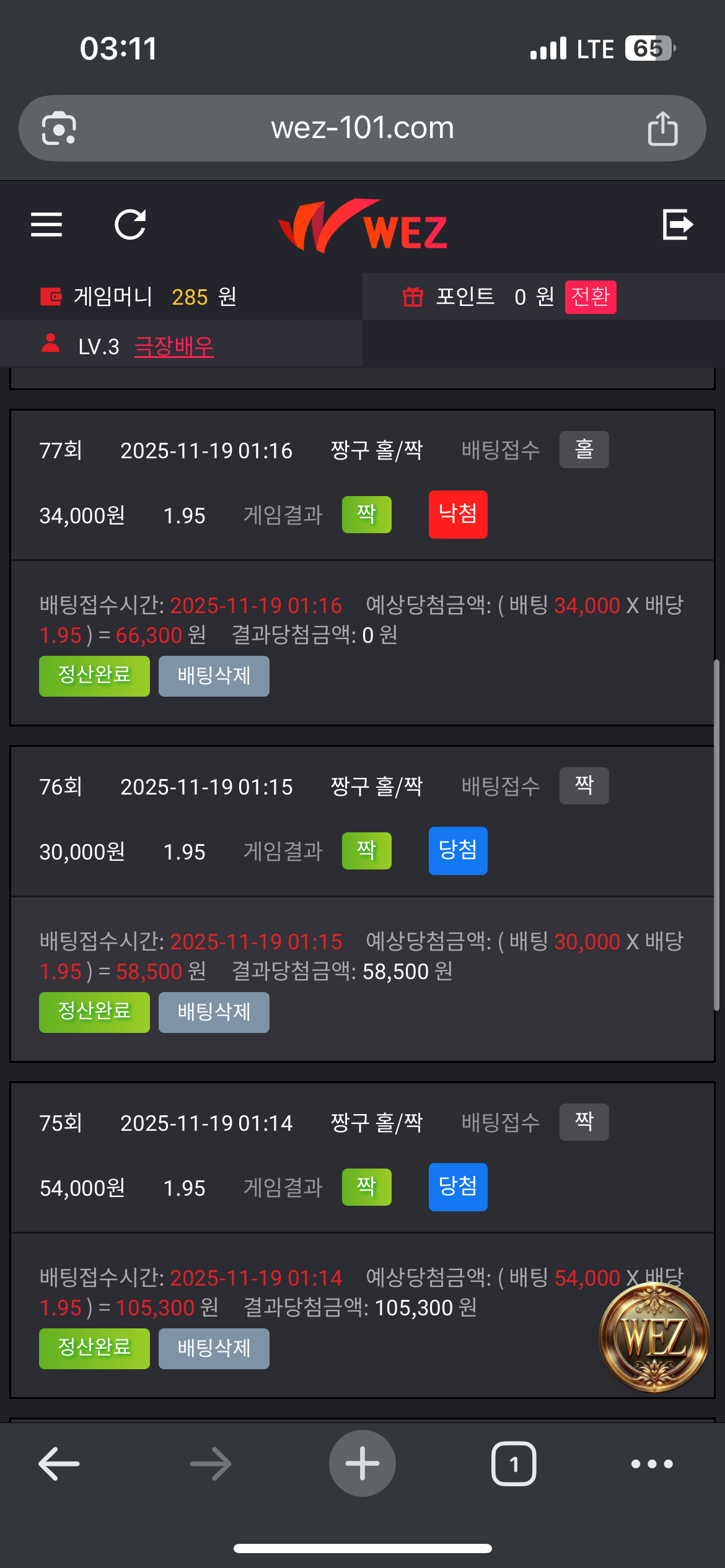Open the hamburger menu
Screen dimensions: 725x1568
[46, 224]
